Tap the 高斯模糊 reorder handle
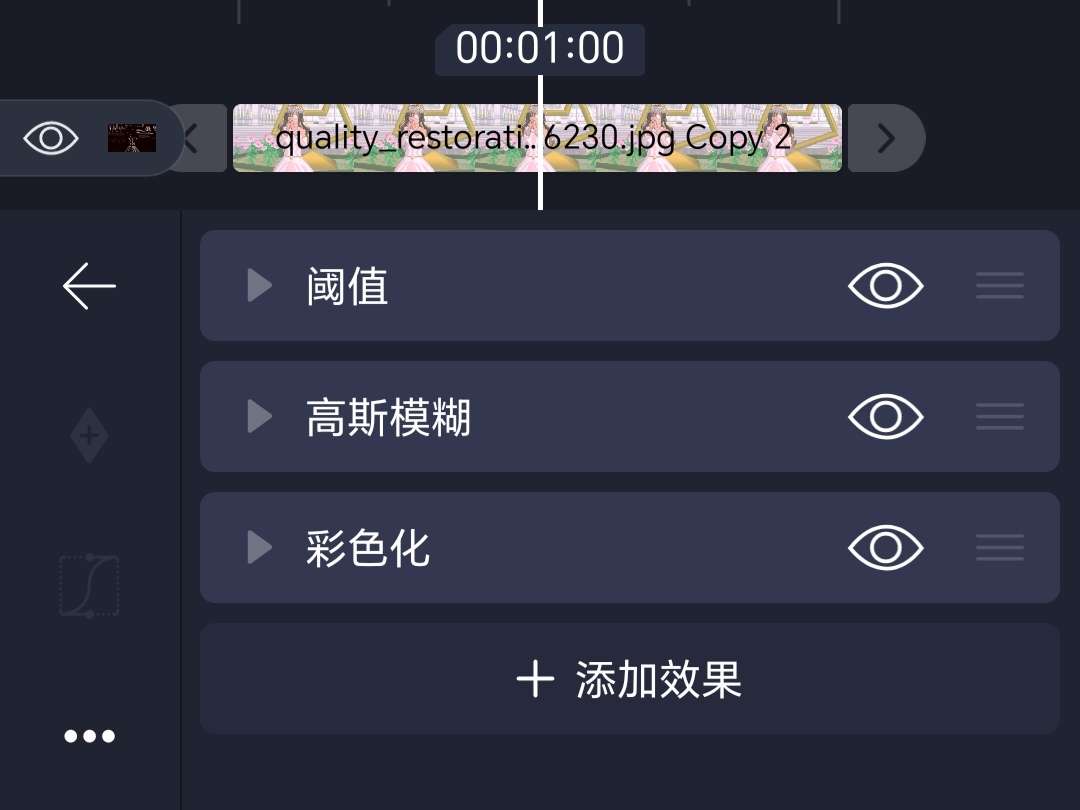 click(x=999, y=417)
